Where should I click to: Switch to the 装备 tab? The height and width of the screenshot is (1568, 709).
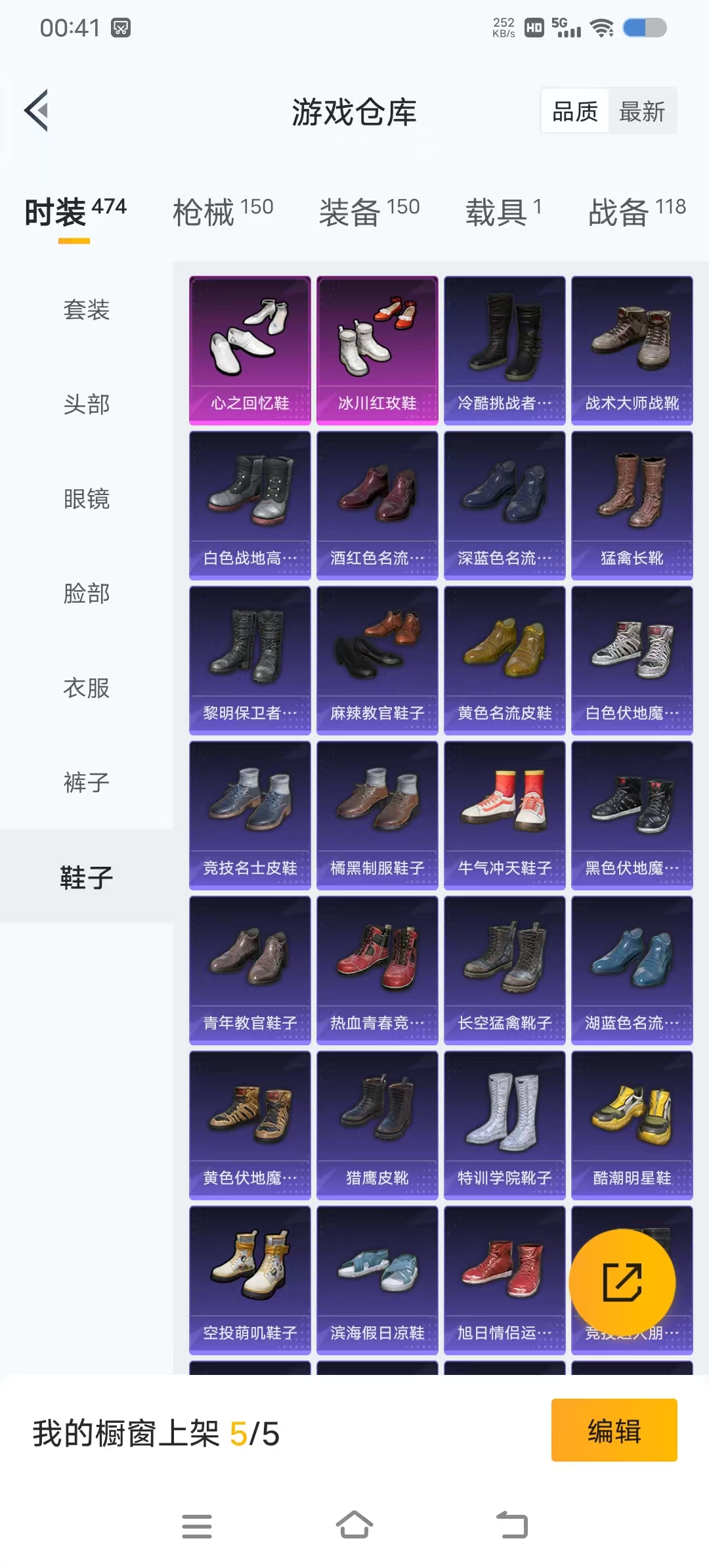tap(369, 211)
